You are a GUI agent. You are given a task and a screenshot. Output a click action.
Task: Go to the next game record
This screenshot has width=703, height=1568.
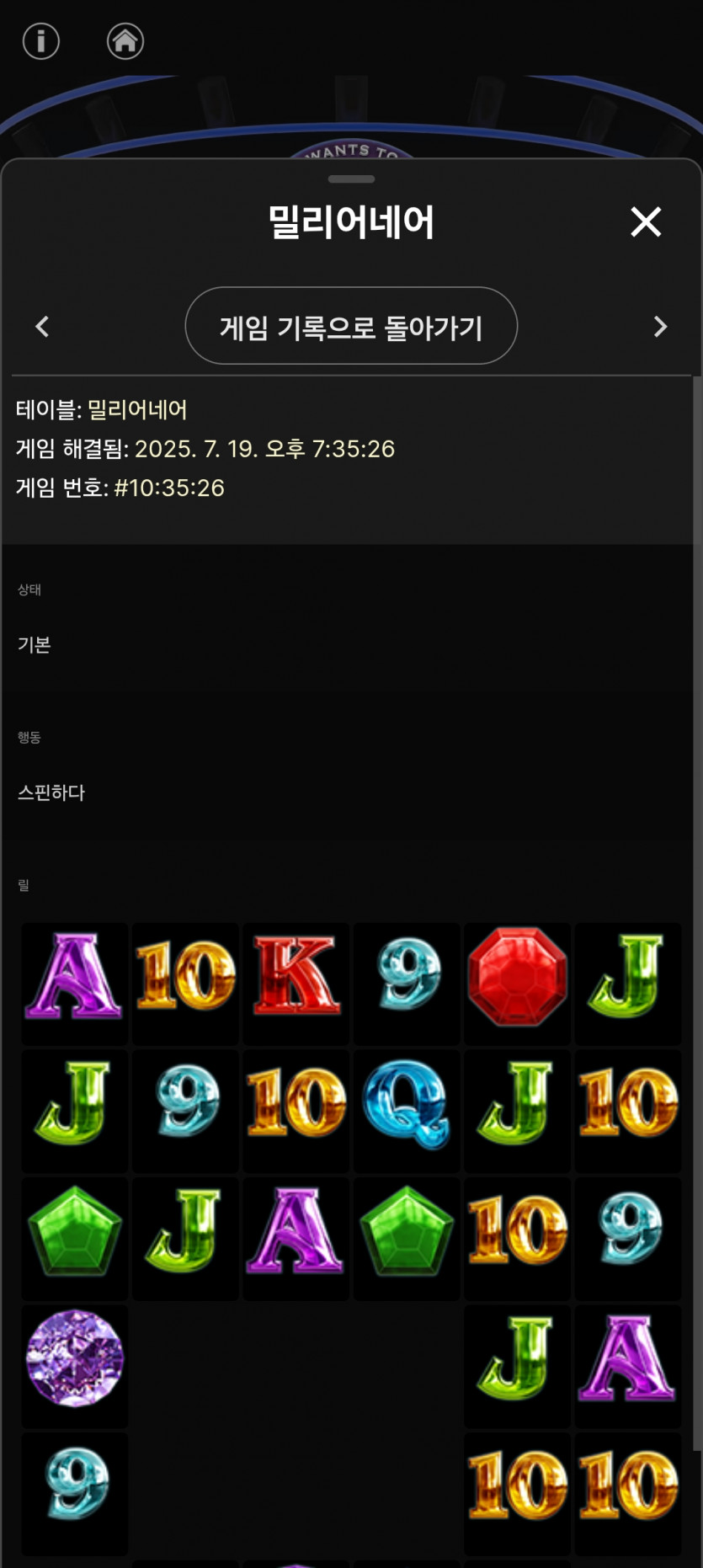pos(660,327)
